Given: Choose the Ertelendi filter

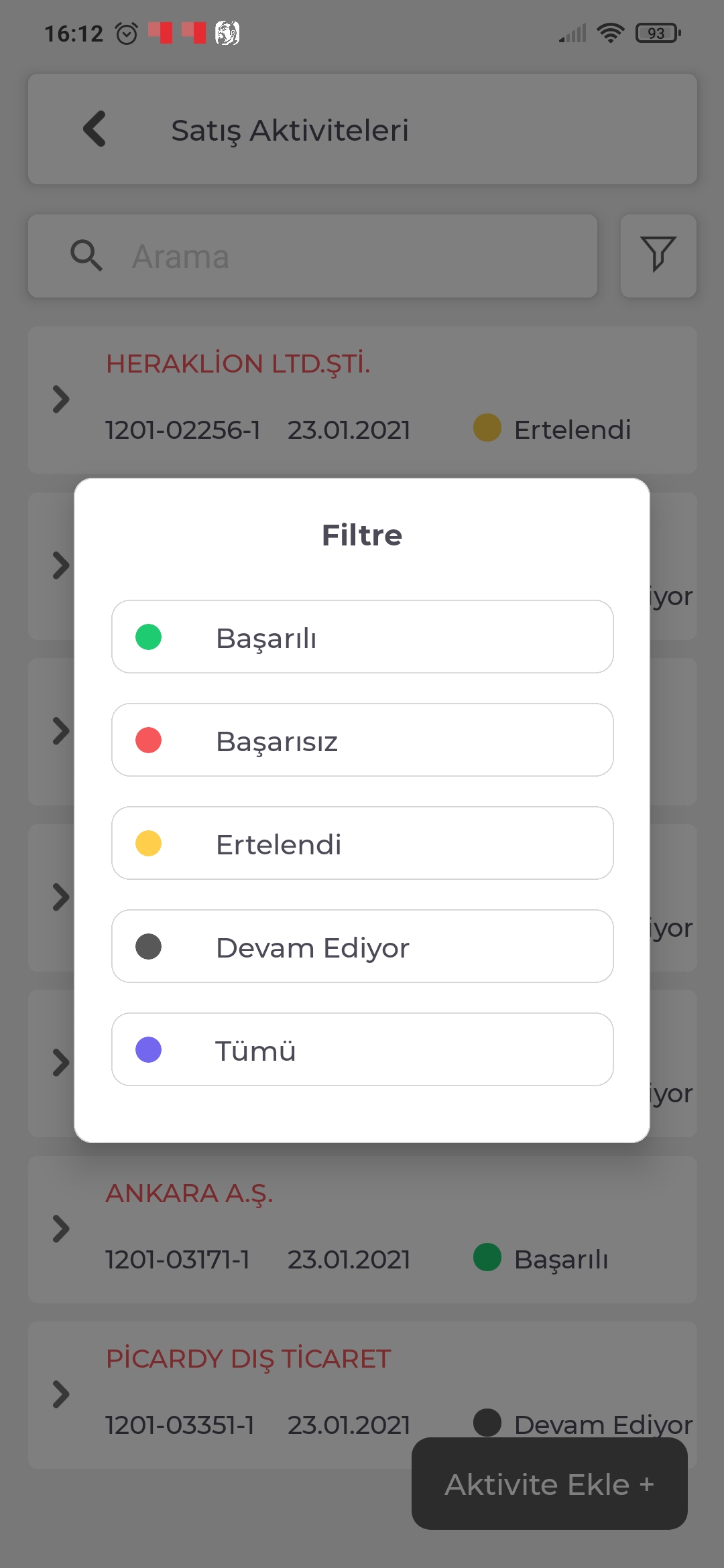Looking at the screenshot, I should (x=362, y=843).
